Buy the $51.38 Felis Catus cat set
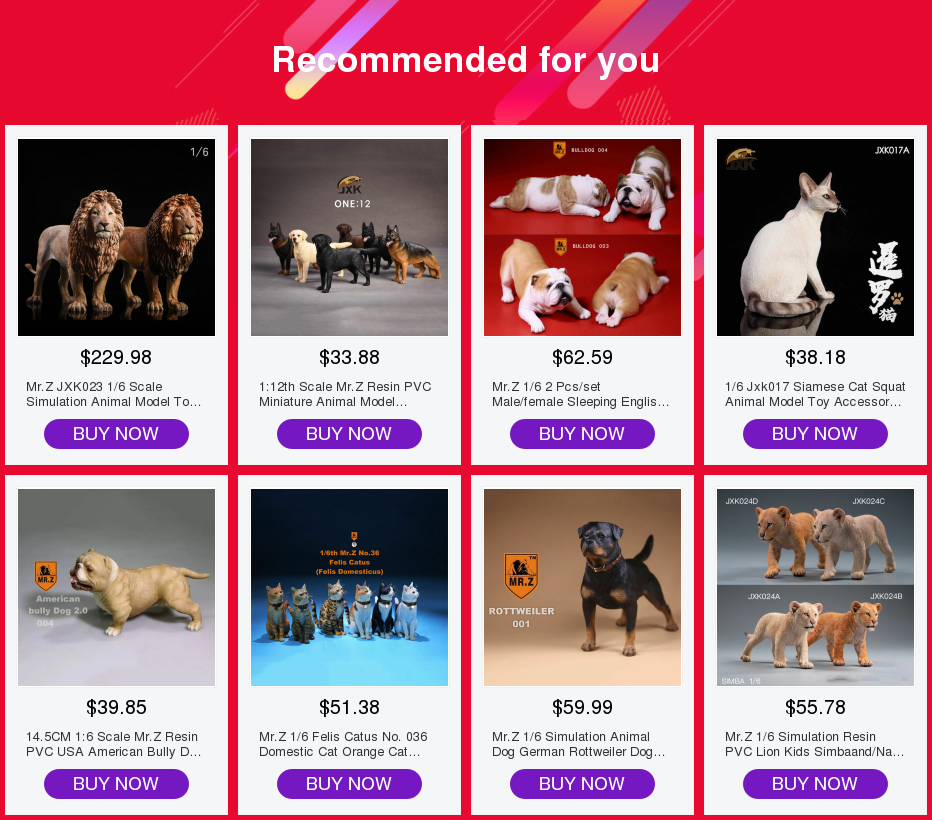Viewport: 932px width, 820px height. (x=349, y=784)
